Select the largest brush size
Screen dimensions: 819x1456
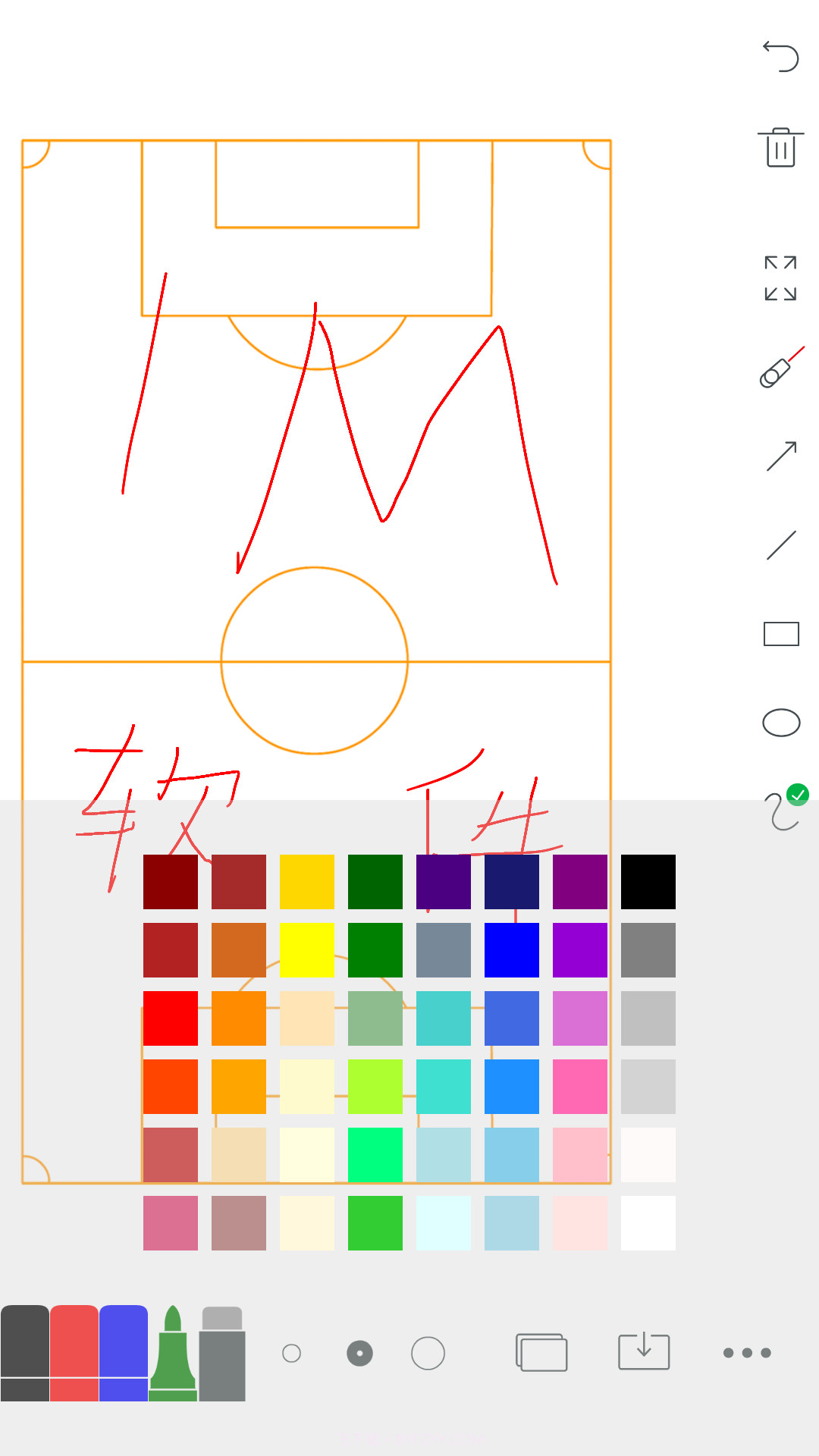tap(428, 1353)
